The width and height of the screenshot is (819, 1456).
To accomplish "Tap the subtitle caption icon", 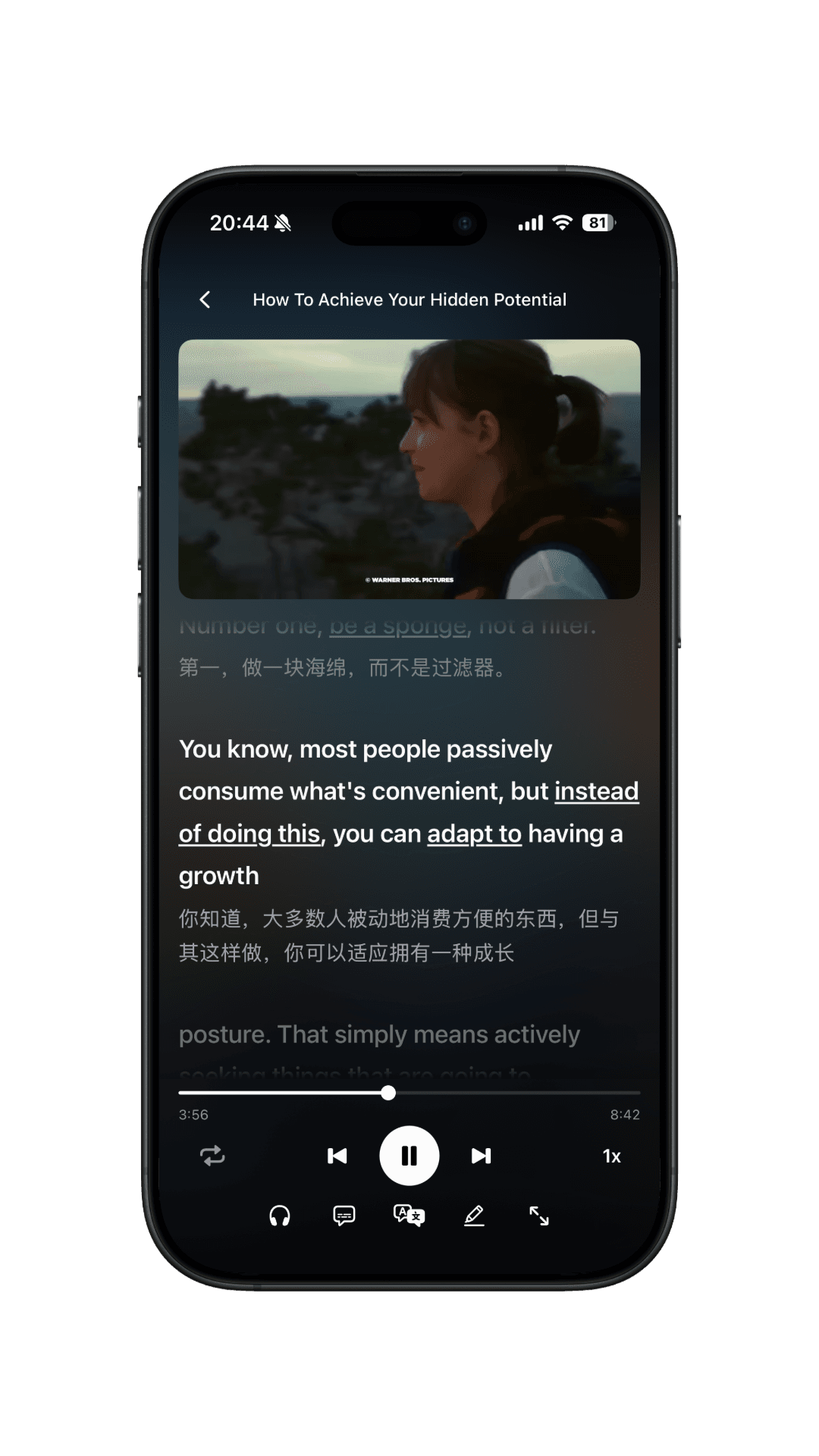I will tap(344, 1216).
